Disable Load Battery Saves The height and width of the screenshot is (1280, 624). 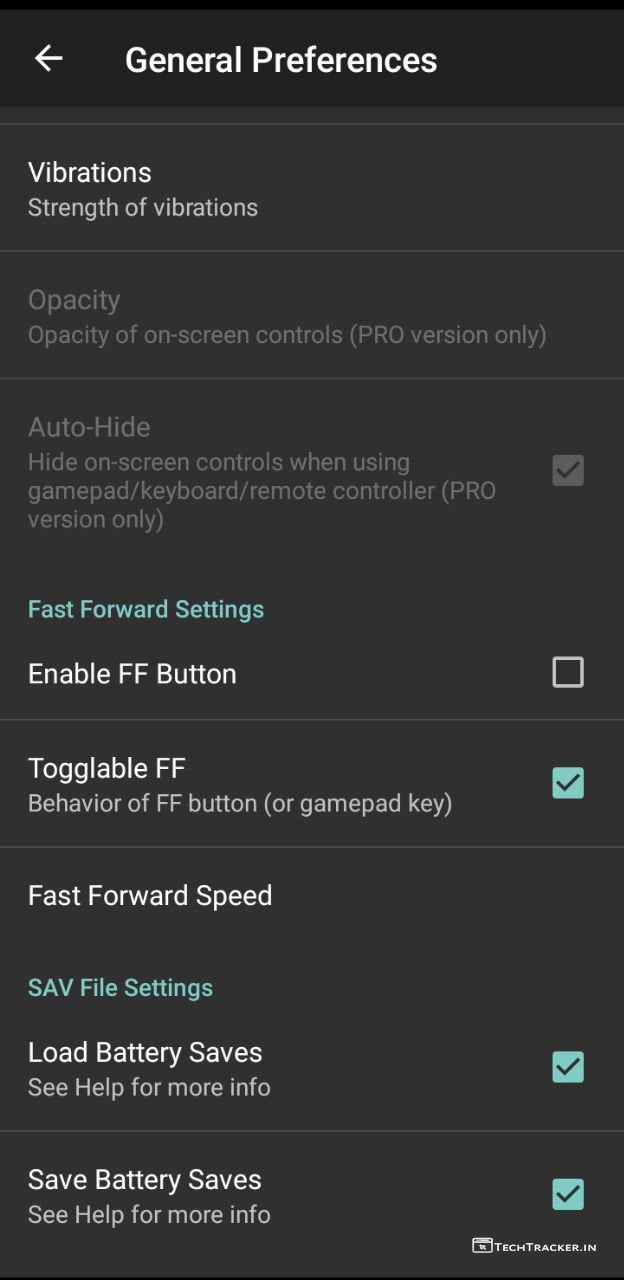click(567, 1067)
